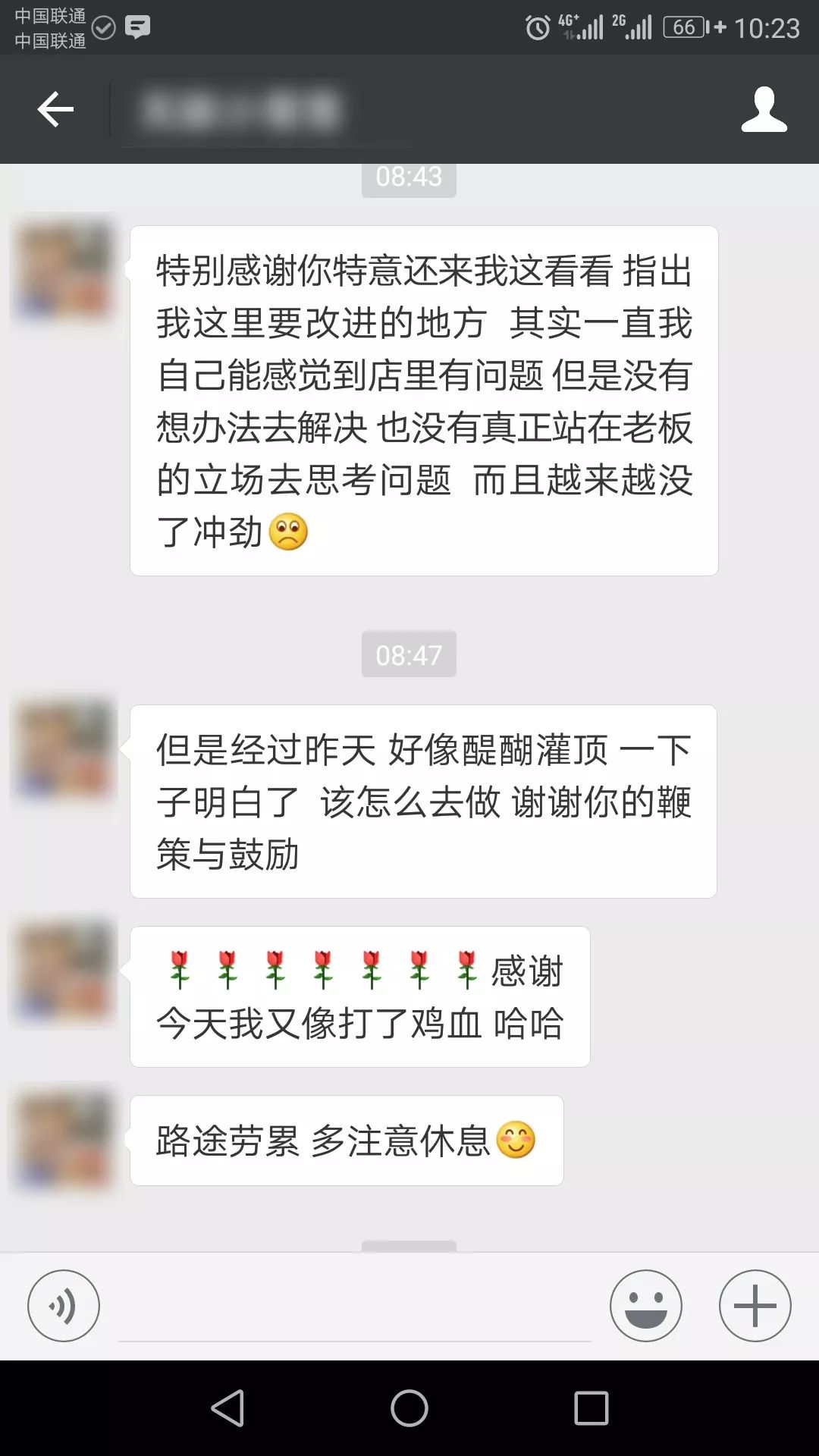Viewport: 819px width, 1456px height.
Task: Switch to voice message input
Action: (x=64, y=1306)
